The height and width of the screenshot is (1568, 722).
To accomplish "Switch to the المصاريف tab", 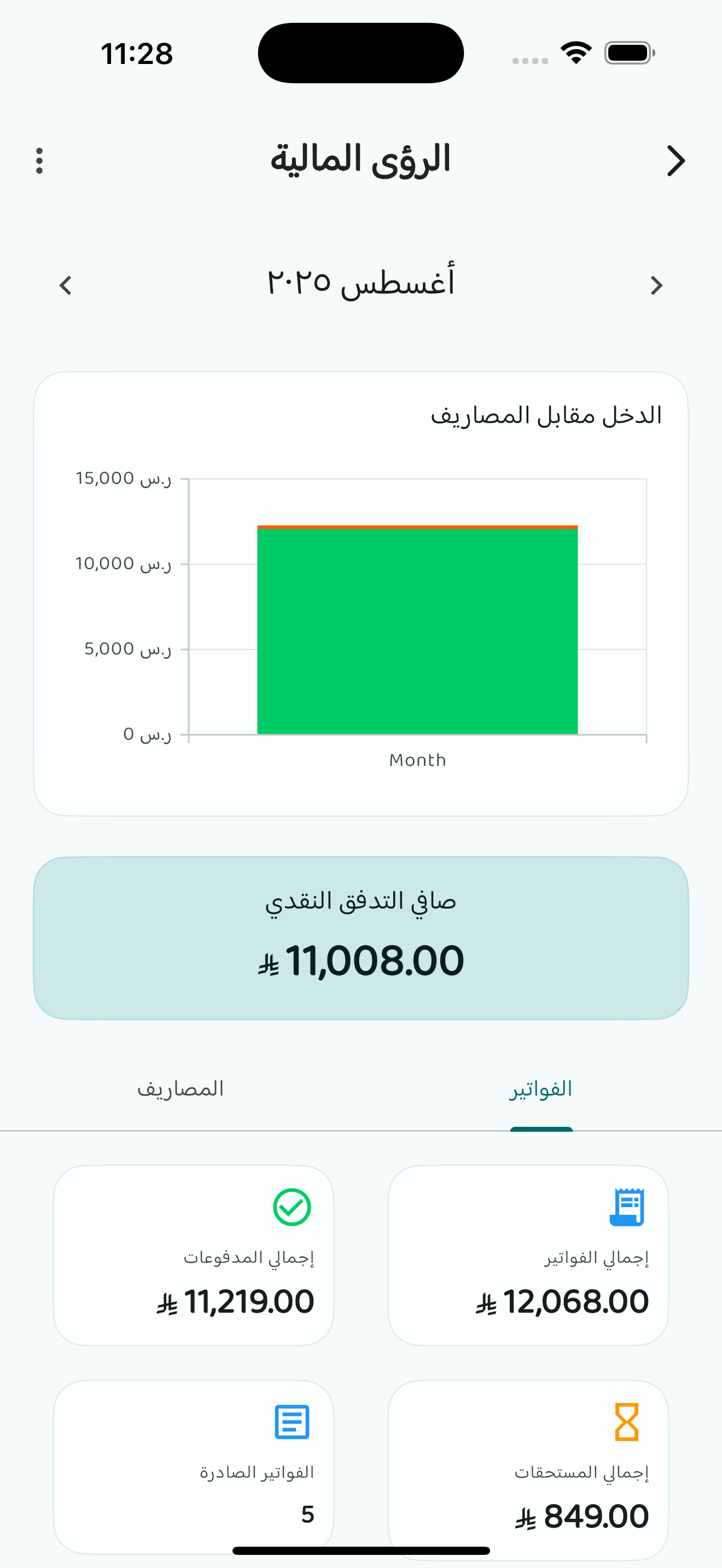I will 181,1089.
